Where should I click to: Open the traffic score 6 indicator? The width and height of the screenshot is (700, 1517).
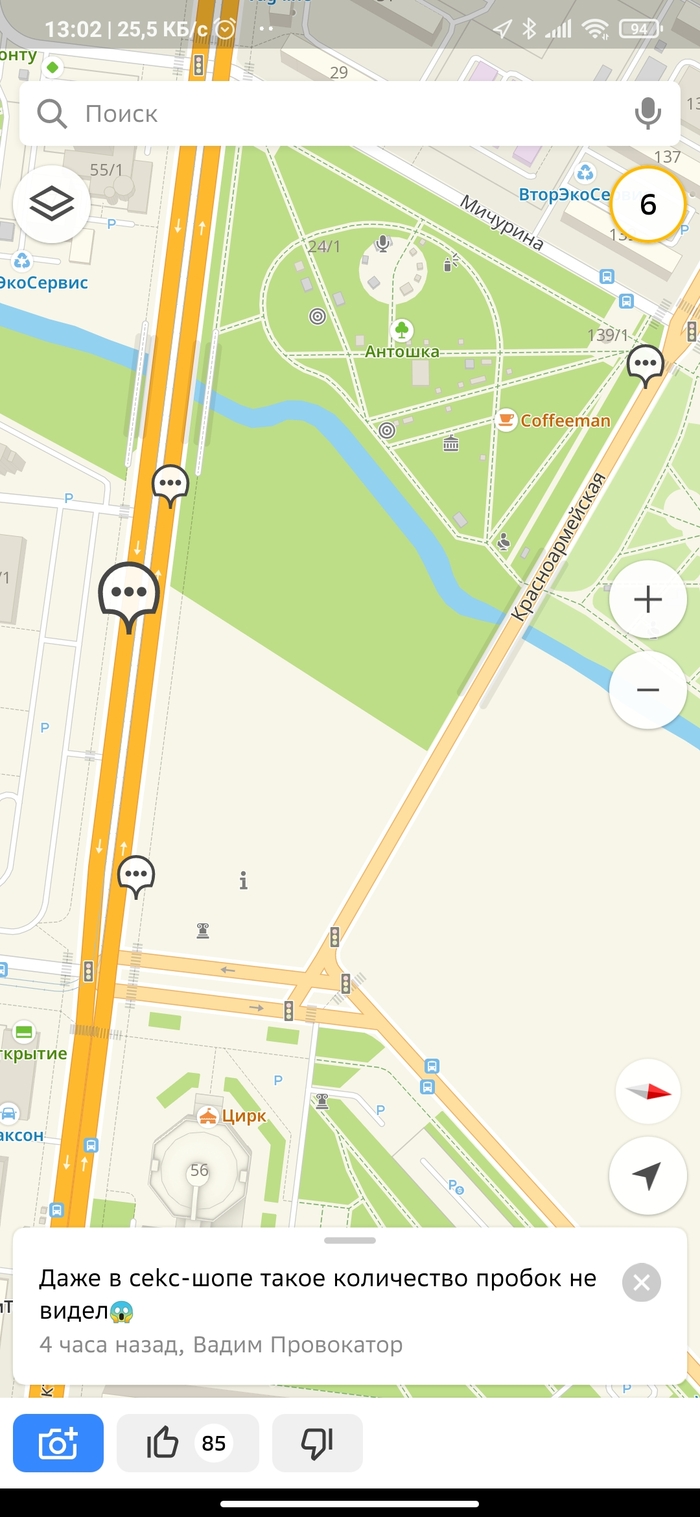pos(647,205)
